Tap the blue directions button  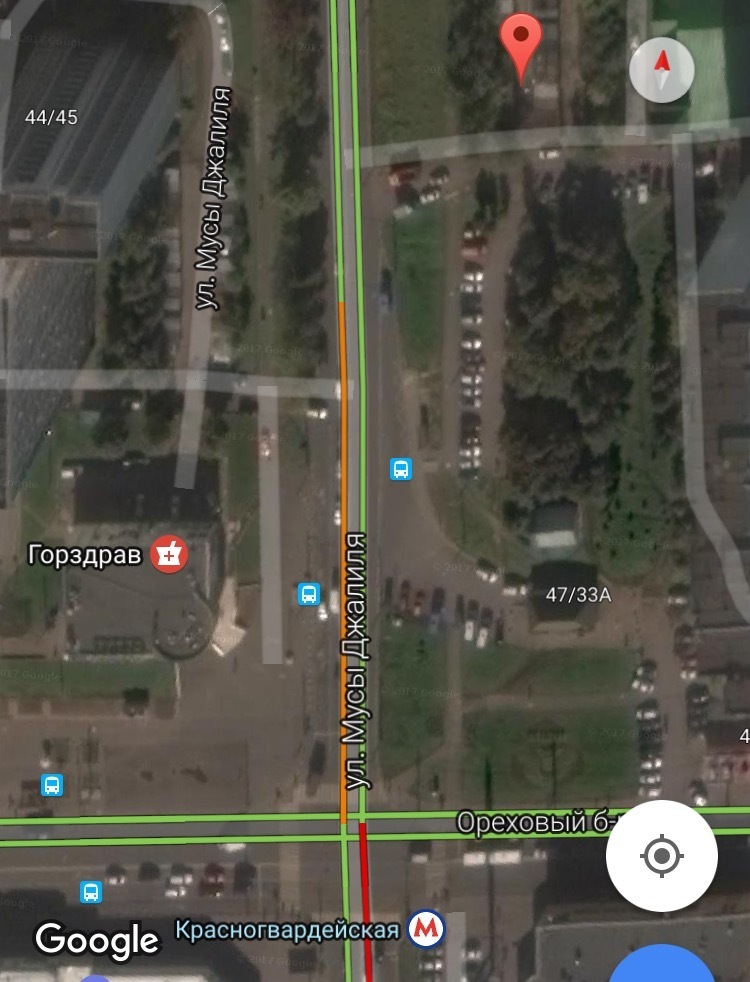[662, 966]
